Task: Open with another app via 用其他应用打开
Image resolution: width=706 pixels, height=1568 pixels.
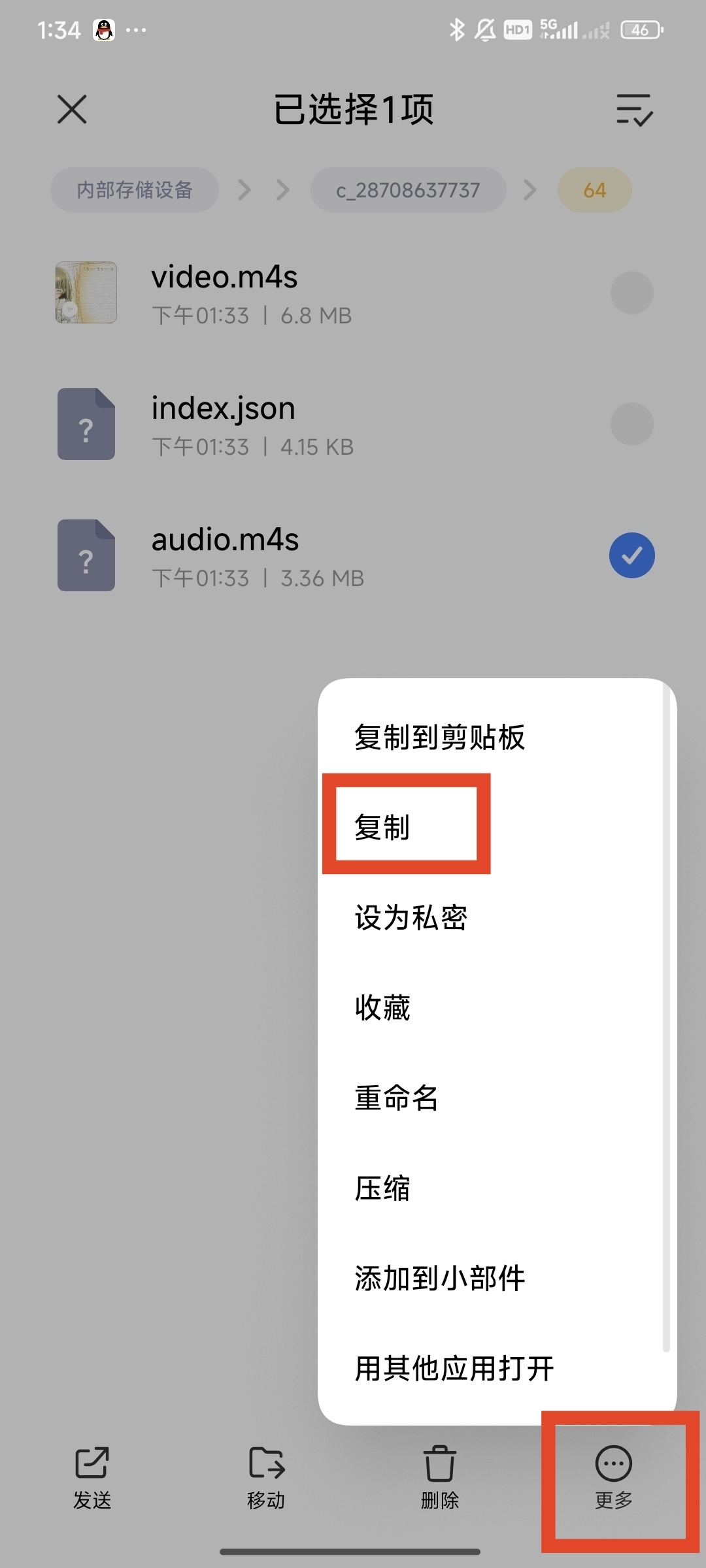Action: [x=454, y=1368]
